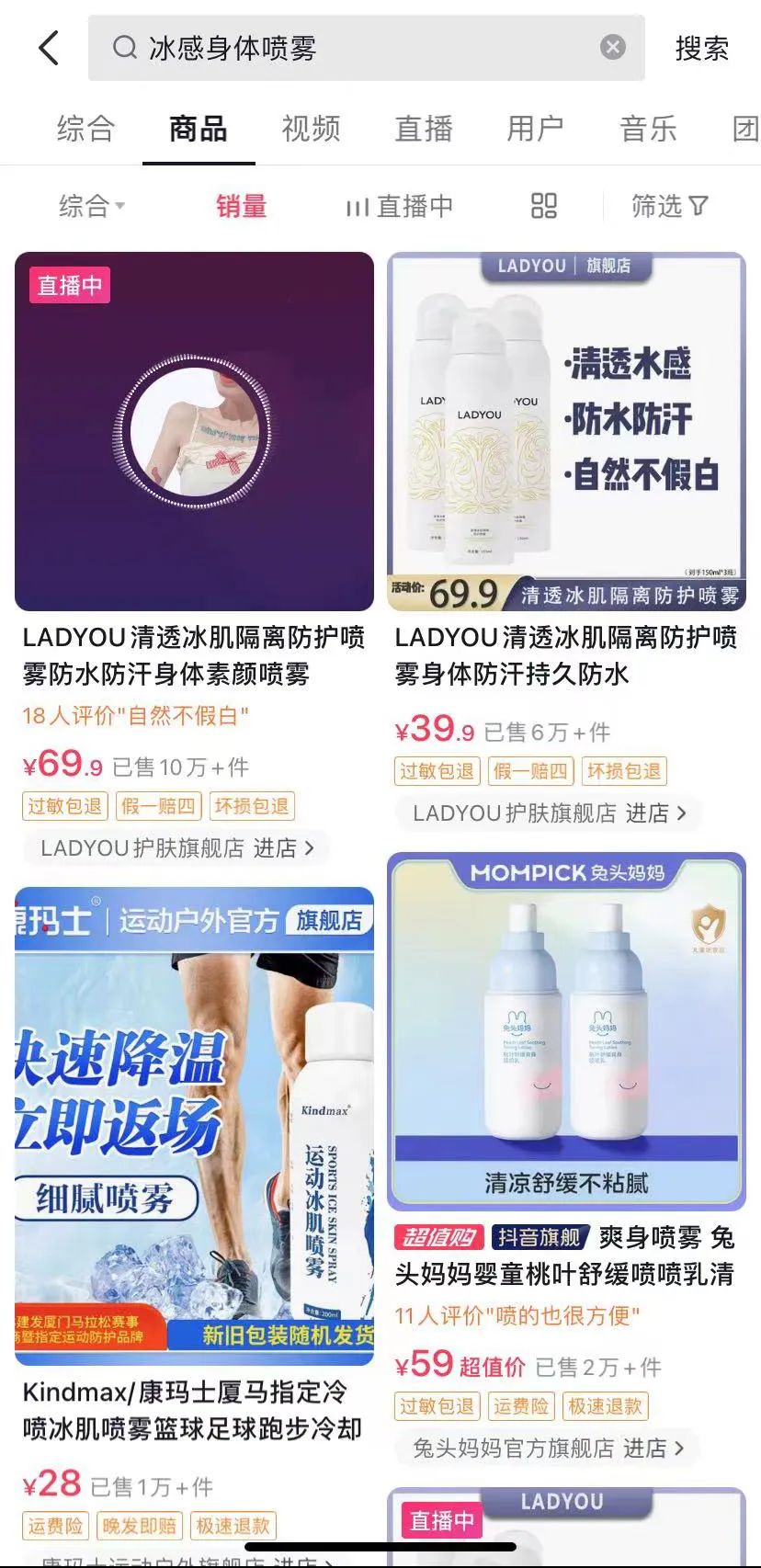Go back using the top-left arrow

point(49,48)
